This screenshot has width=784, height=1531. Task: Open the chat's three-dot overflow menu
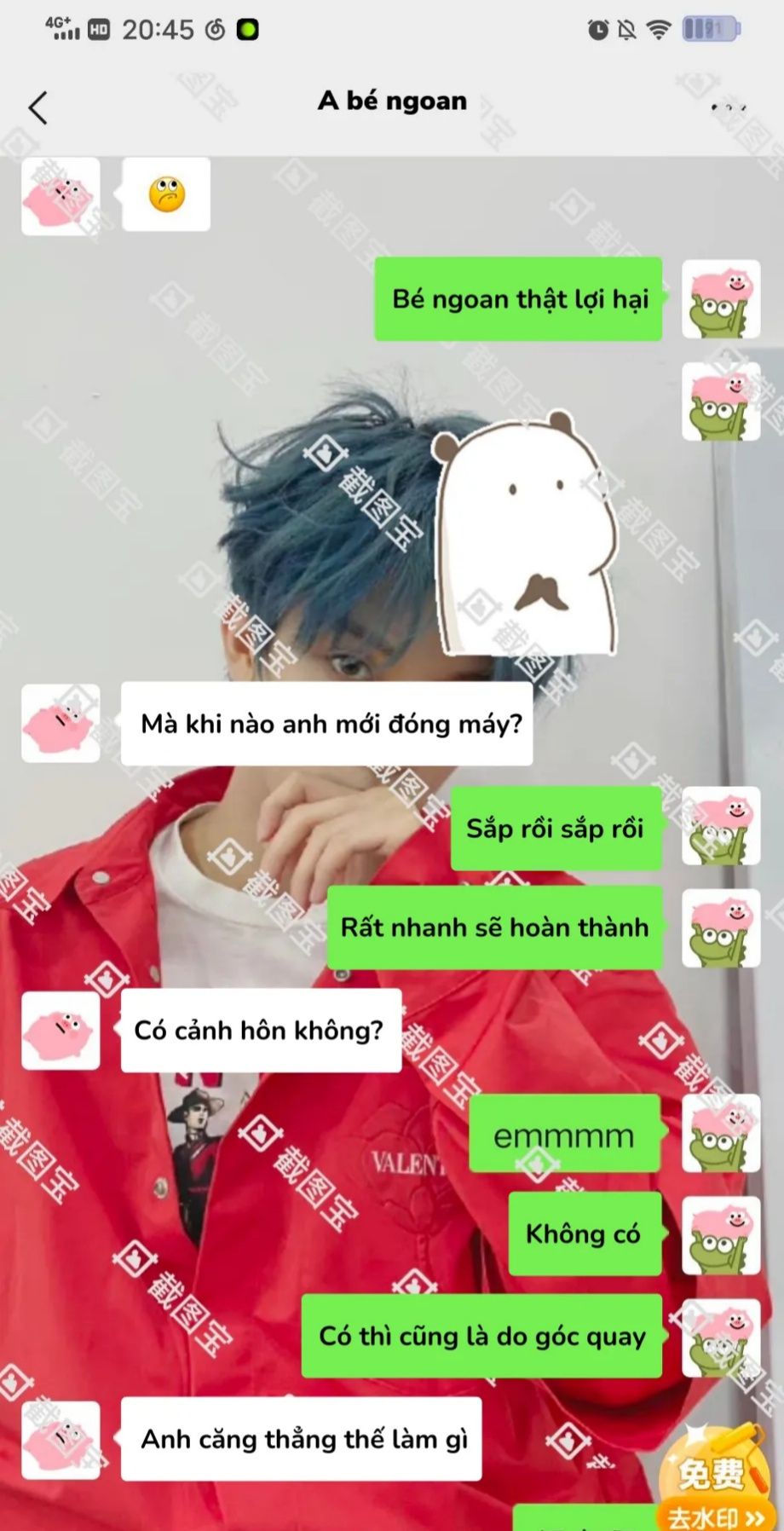click(x=728, y=107)
